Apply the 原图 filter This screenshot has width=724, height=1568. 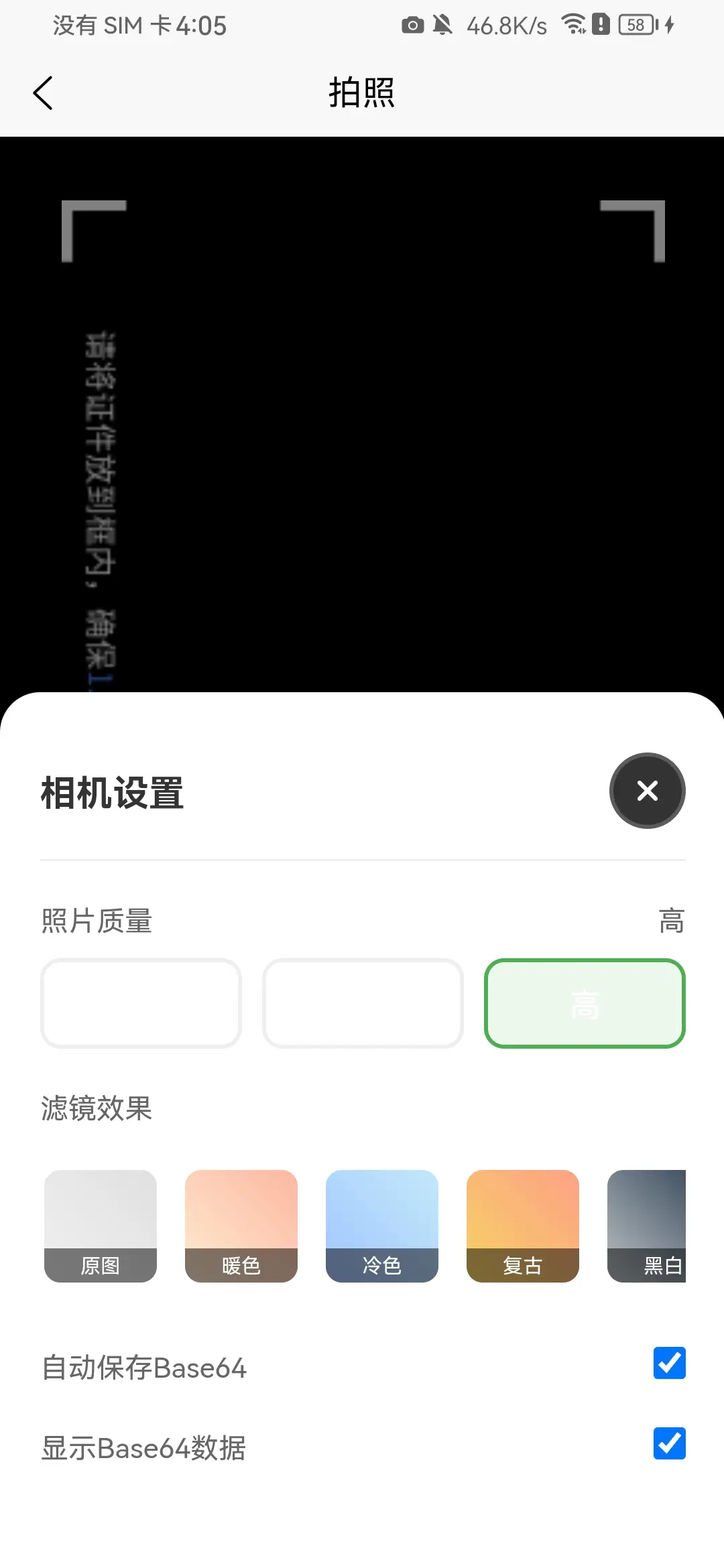click(x=101, y=1226)
